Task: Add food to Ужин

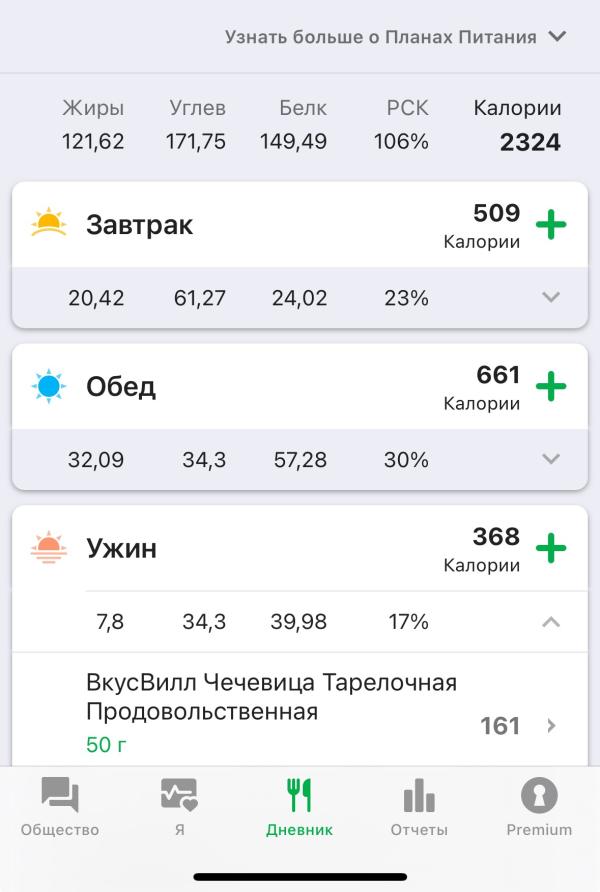Action: tap(551, 548)
